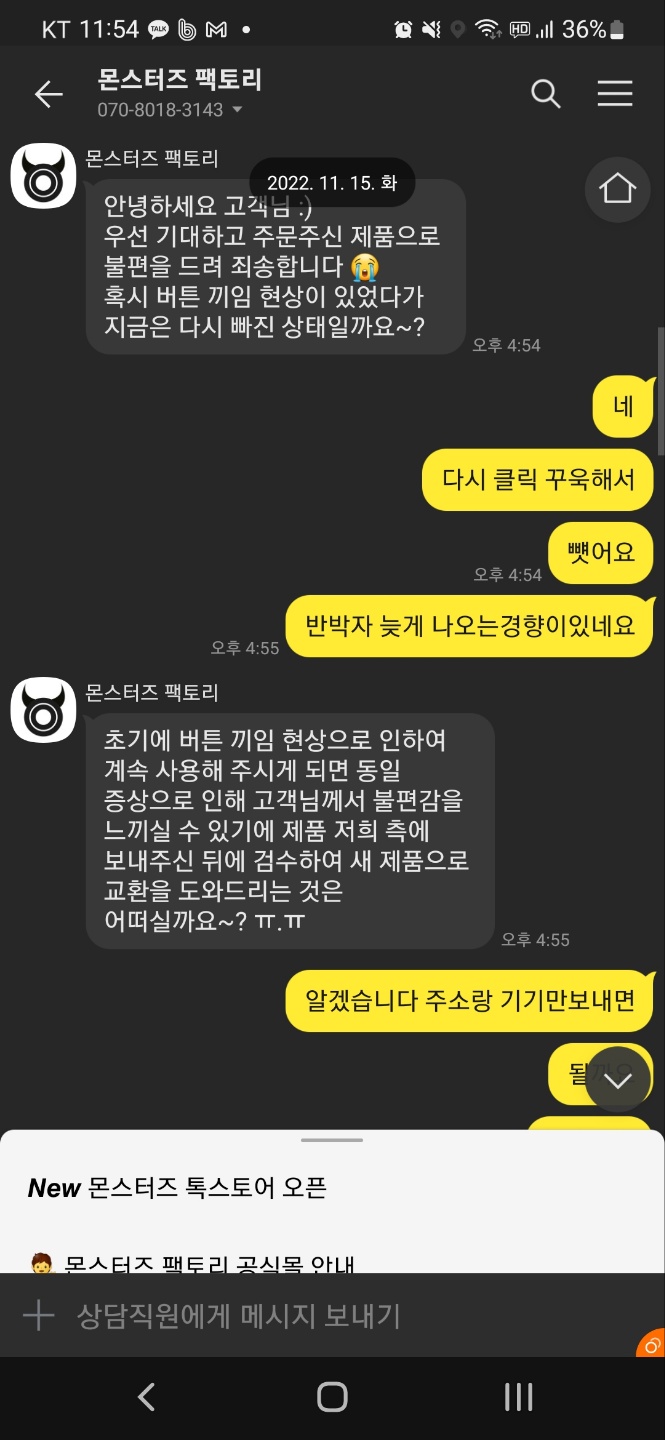665x1440 pixels.
Task: Open the New 몬스터즈 톡스토어 오픈 item
Action: [178, 1188]
